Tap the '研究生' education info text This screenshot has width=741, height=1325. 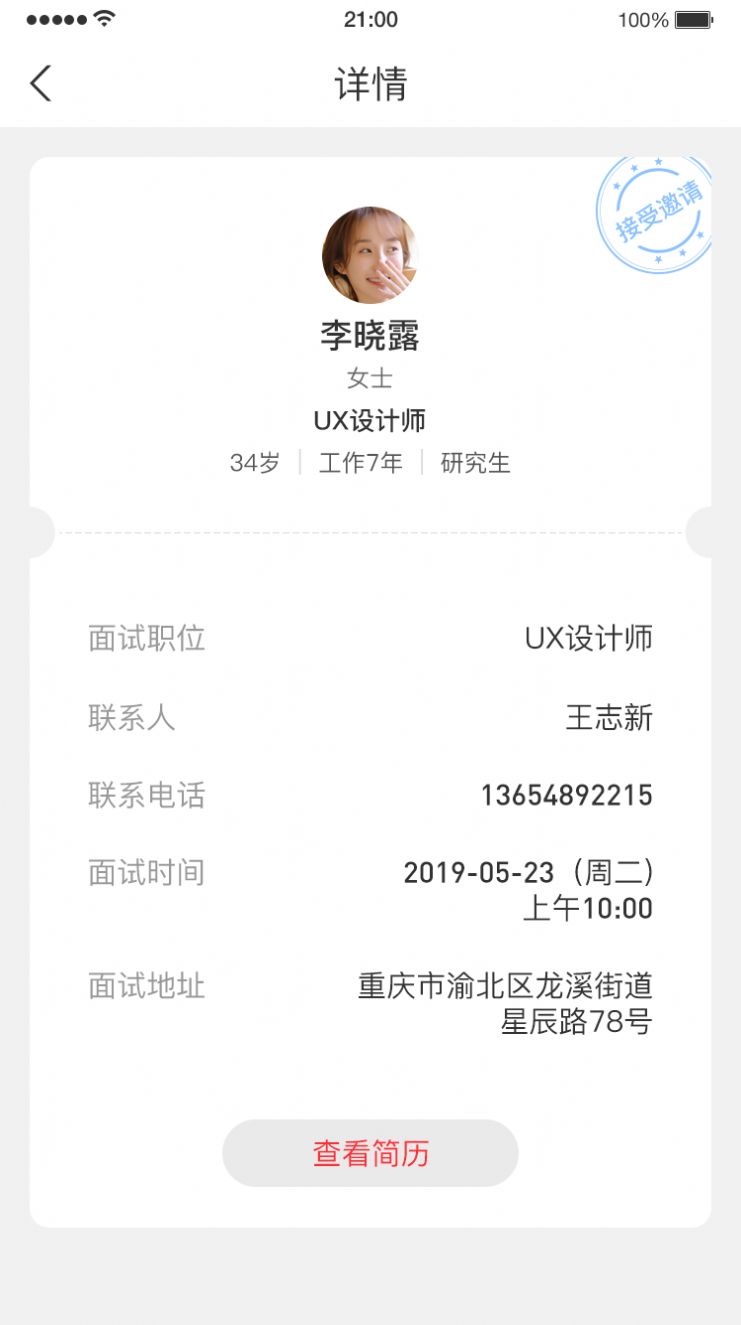pyautogui.click(x=478, y=463)
